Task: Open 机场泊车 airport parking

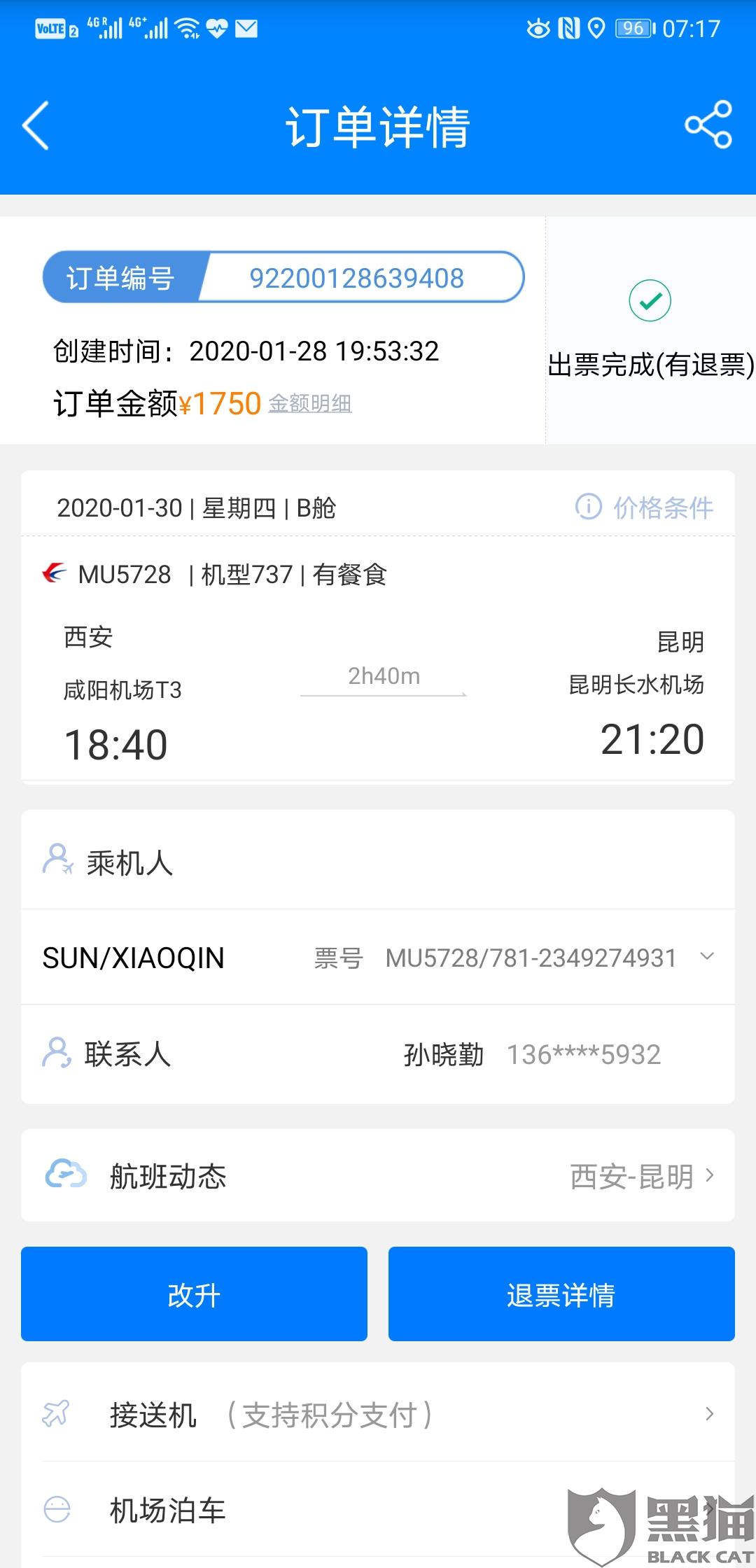Action: pyautogui.click(x=280, y=1510)
